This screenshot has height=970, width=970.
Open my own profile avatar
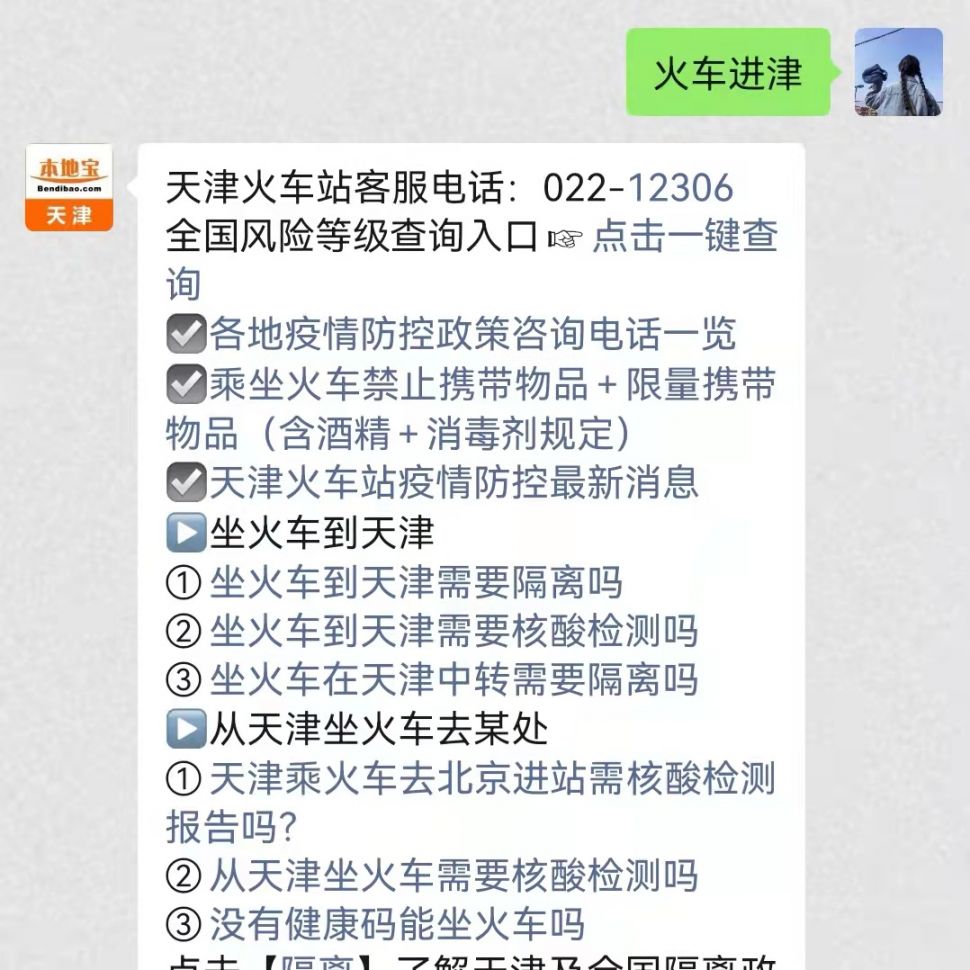point(898,72)
